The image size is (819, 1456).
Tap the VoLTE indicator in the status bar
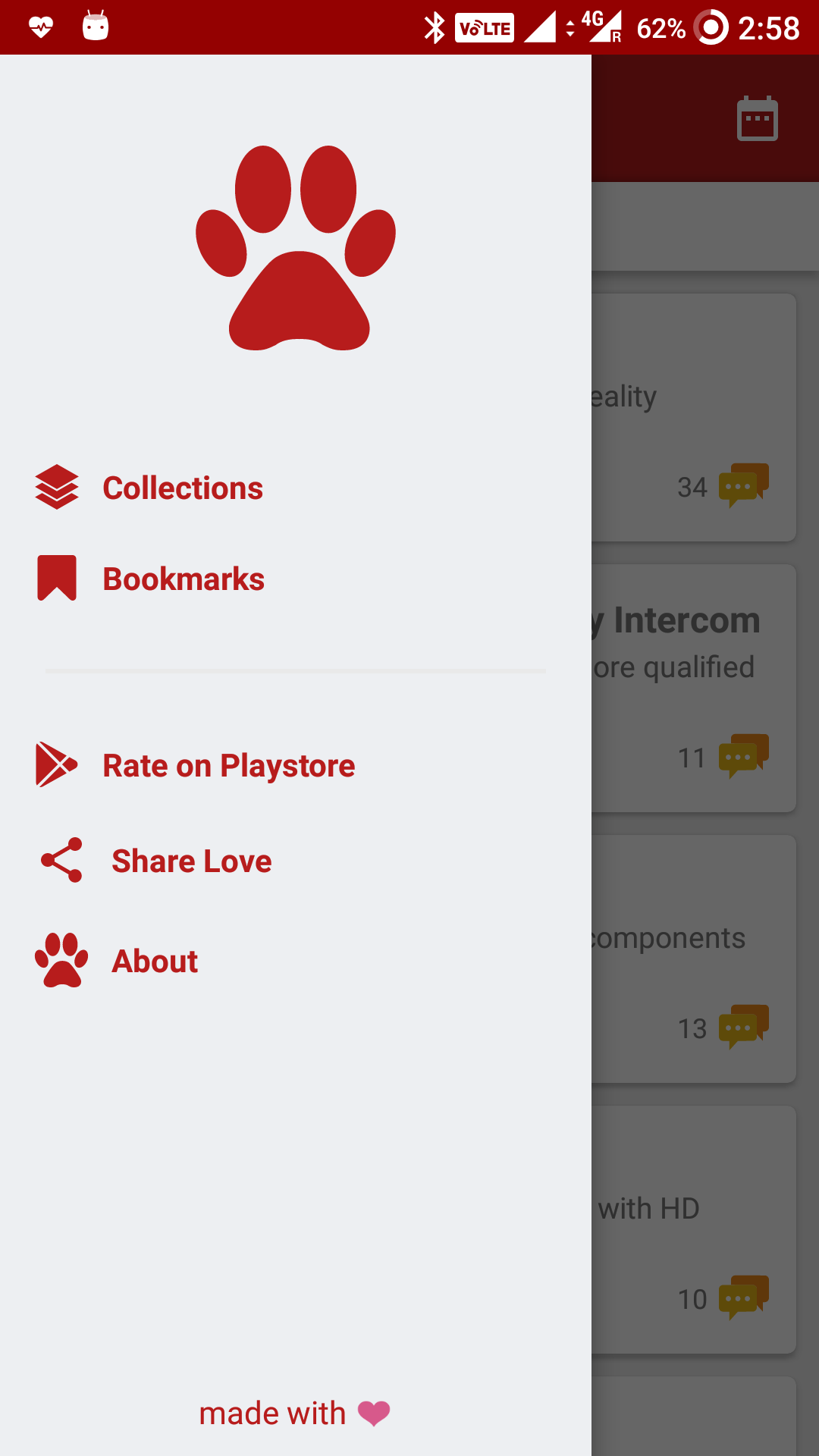click(x=484, y=27)
